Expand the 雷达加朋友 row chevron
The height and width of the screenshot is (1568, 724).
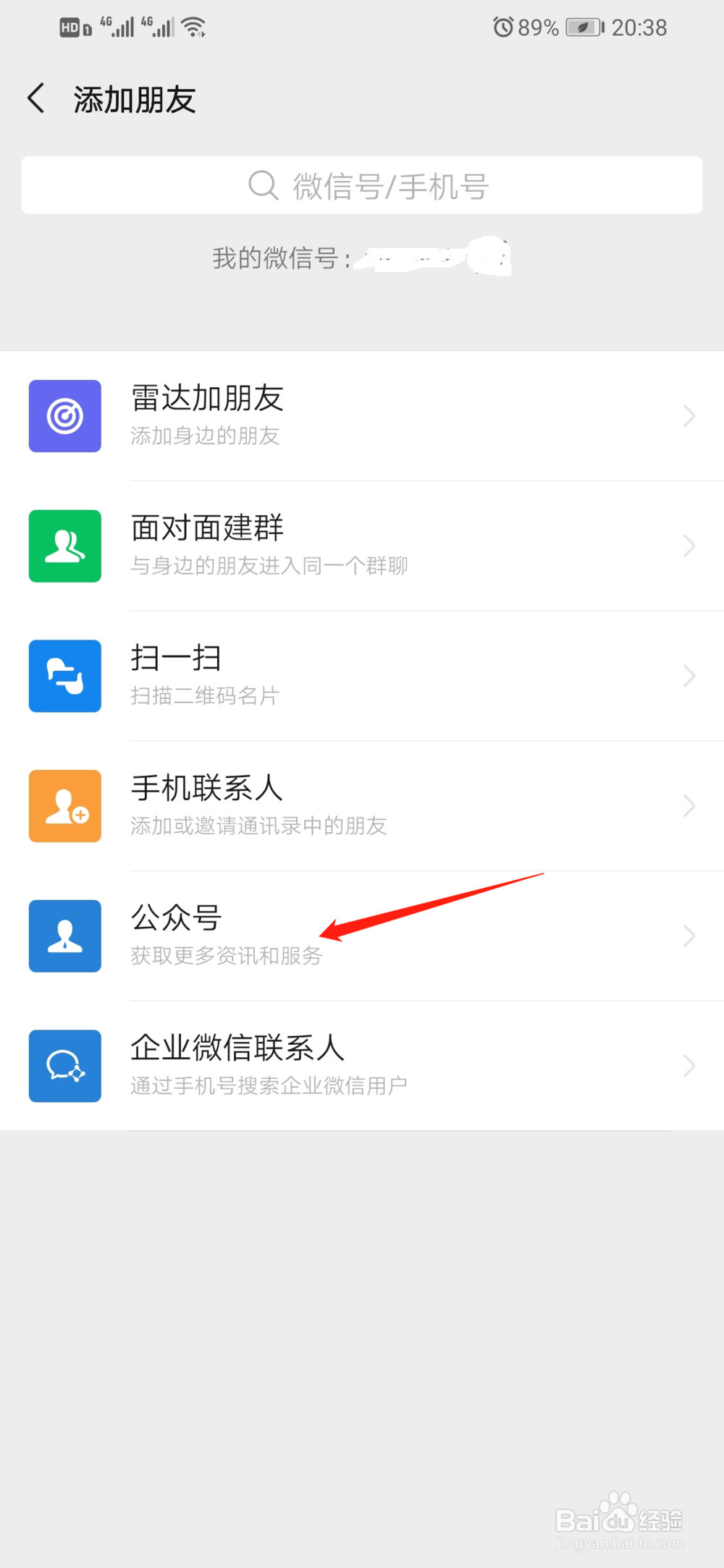689,415
